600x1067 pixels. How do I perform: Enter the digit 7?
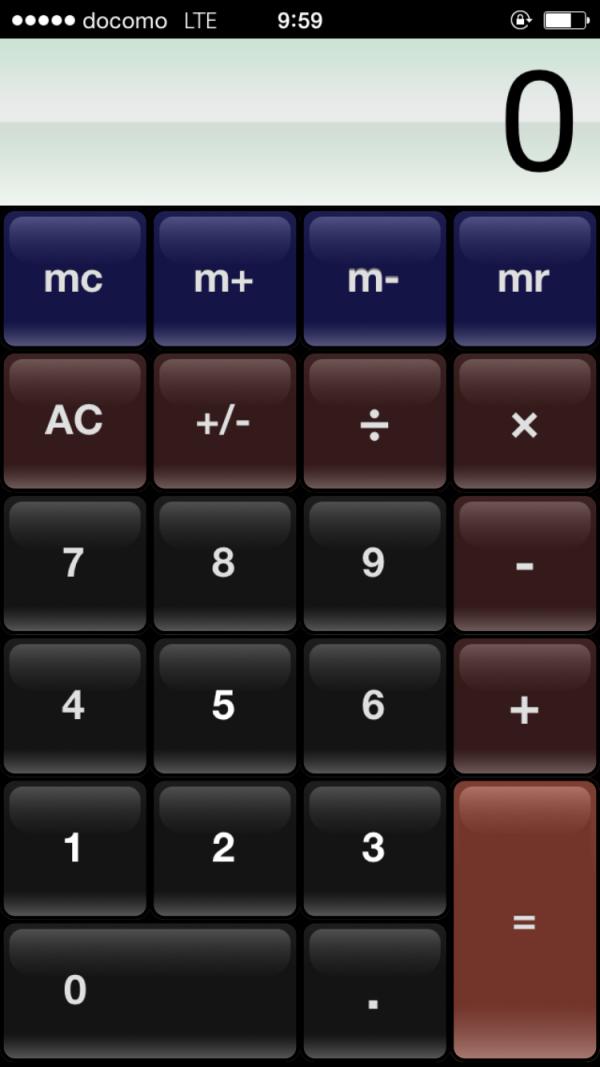point(75,563)
